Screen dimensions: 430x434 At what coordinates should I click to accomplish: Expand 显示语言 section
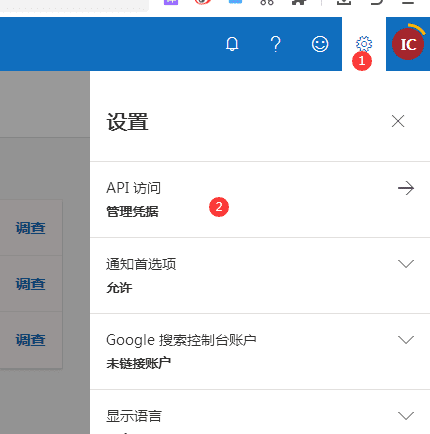pyautogui.click(x=260, y=412)
